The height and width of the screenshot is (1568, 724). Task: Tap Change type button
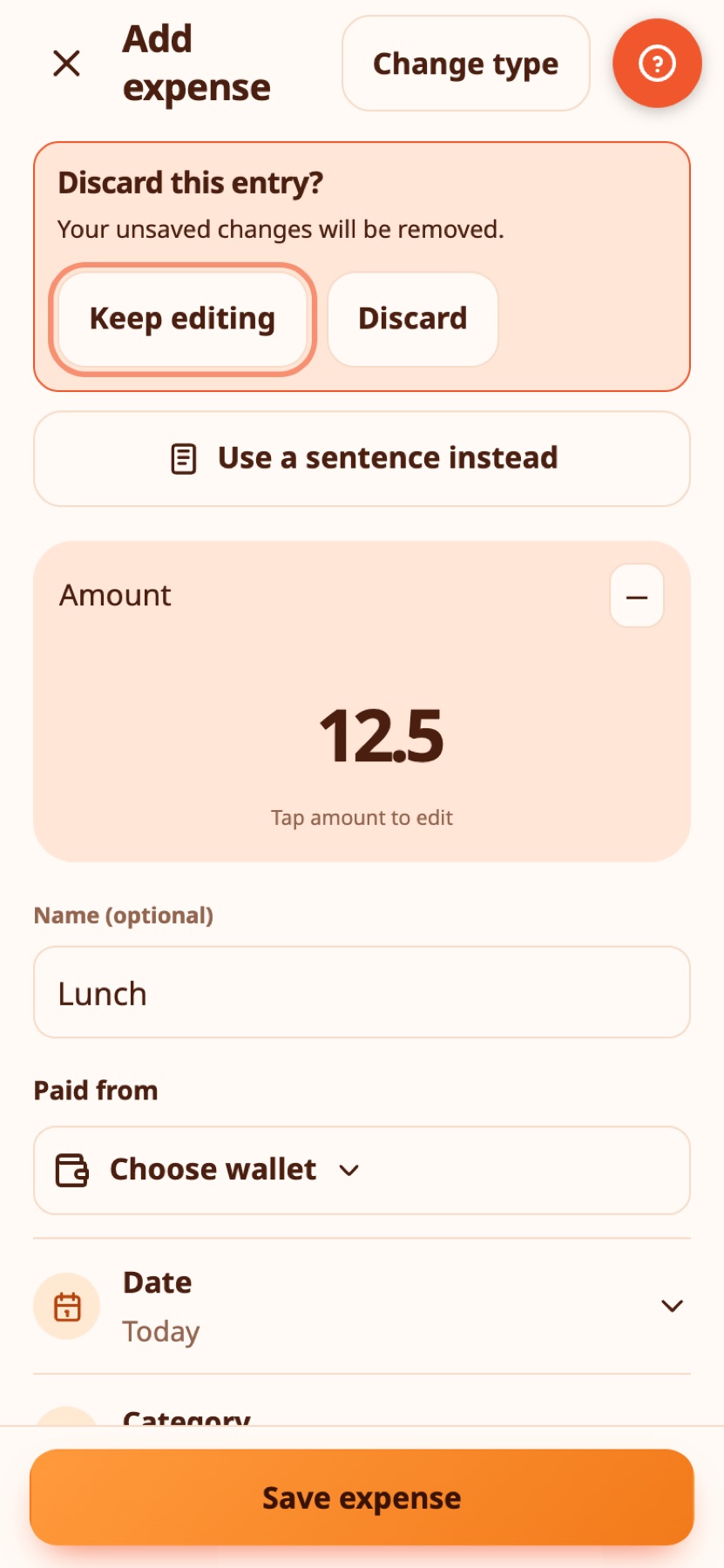pos(466,64)
